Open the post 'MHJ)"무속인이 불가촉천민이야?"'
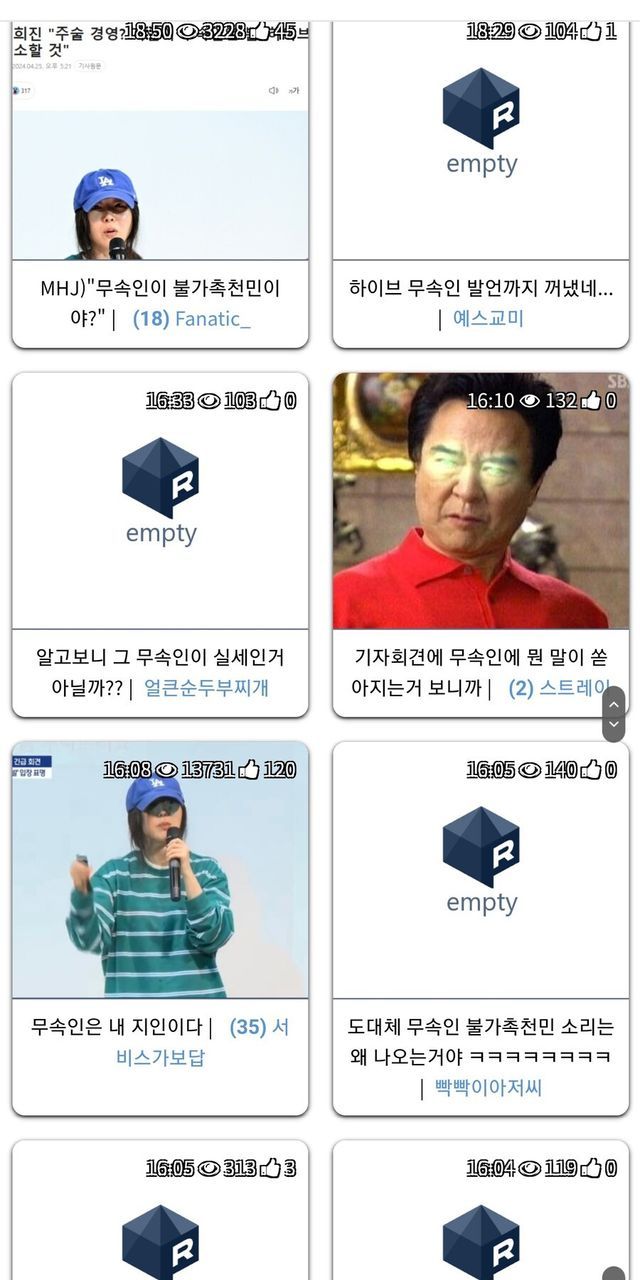This screenshot has width=640, height=1280. [x=160, y=289]
